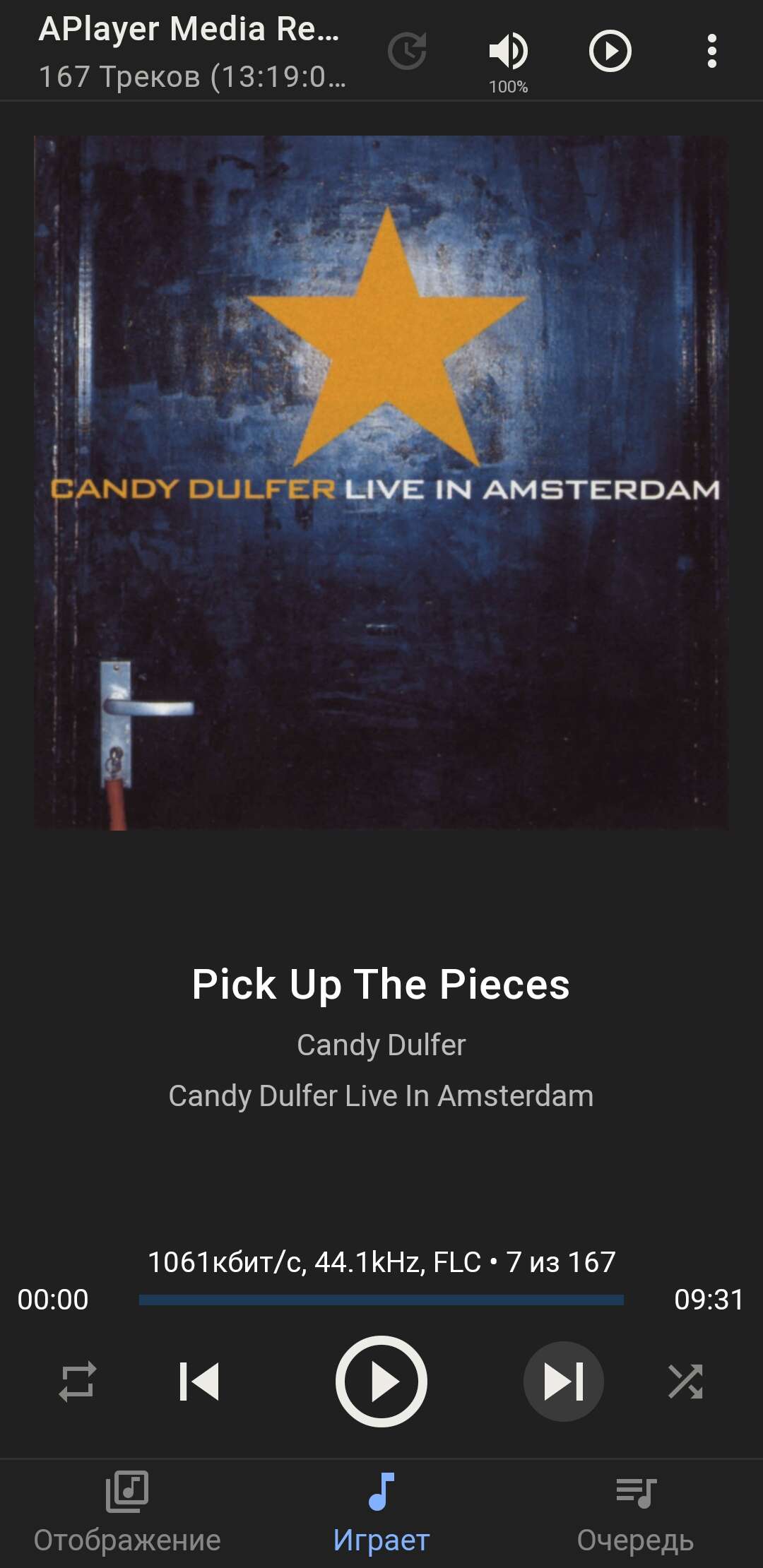Toggle shuffle playback

point(685,1382)
